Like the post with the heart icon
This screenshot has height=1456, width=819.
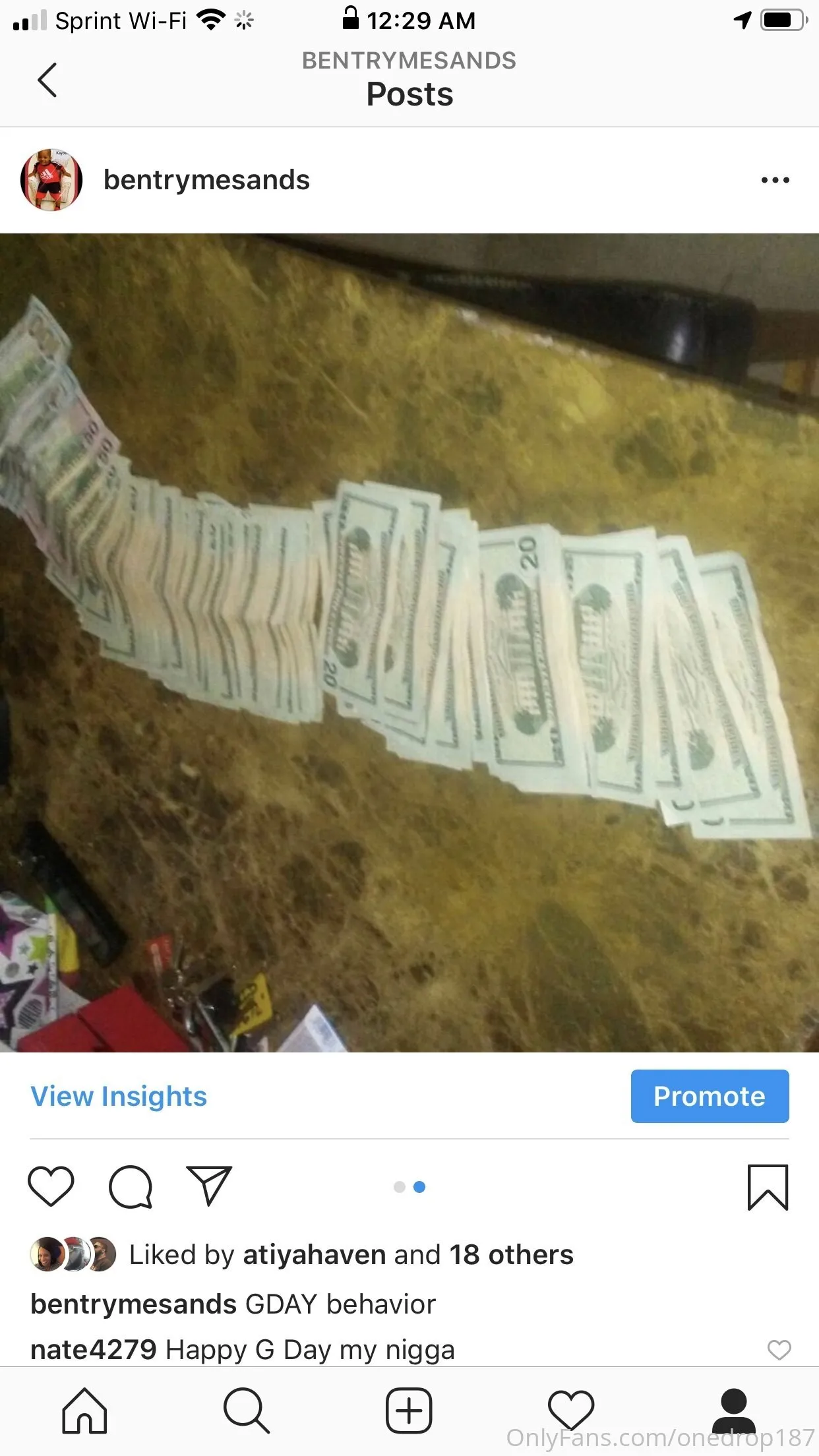(x=51, y=1186)
